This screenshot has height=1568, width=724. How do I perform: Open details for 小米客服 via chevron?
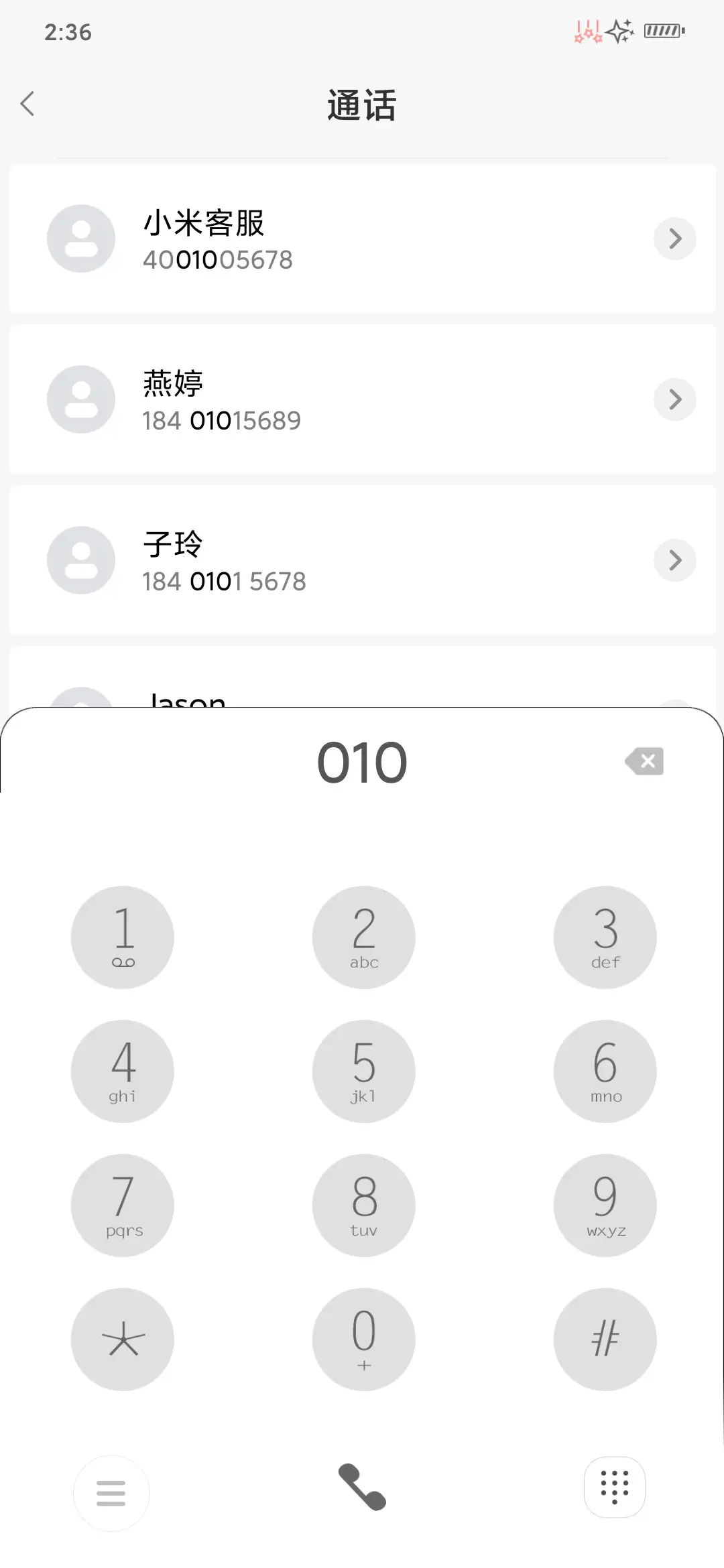click(674, 239)
